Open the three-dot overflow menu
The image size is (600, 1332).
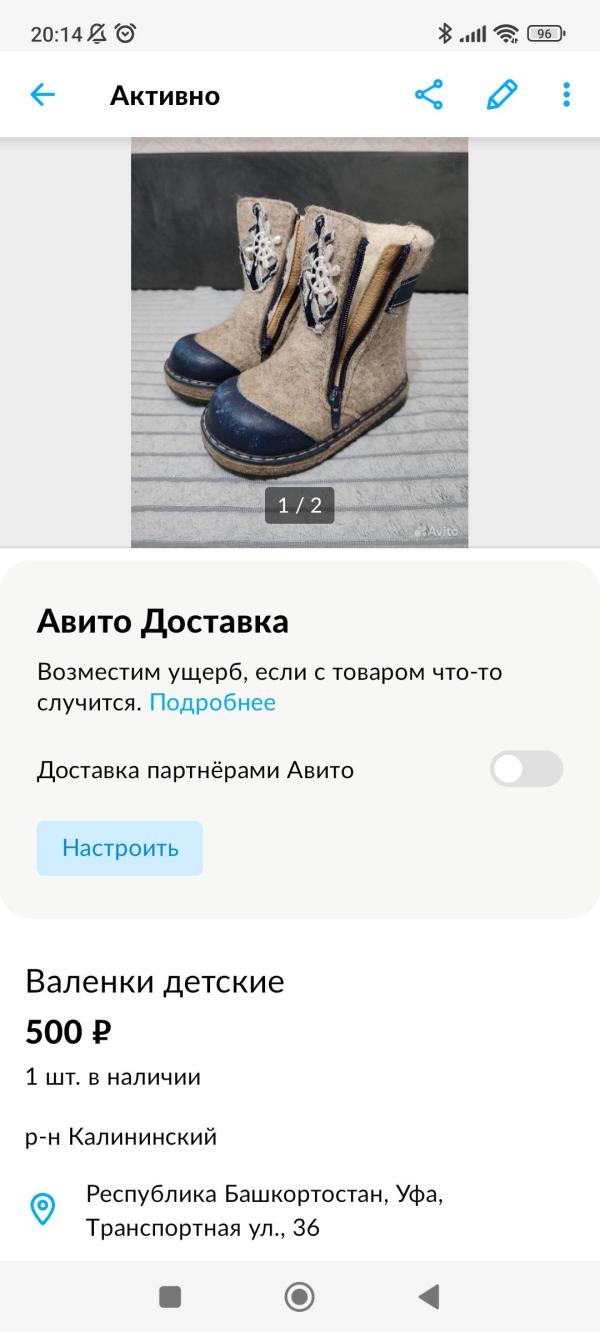pyautogui.click(x=566, y=95)
